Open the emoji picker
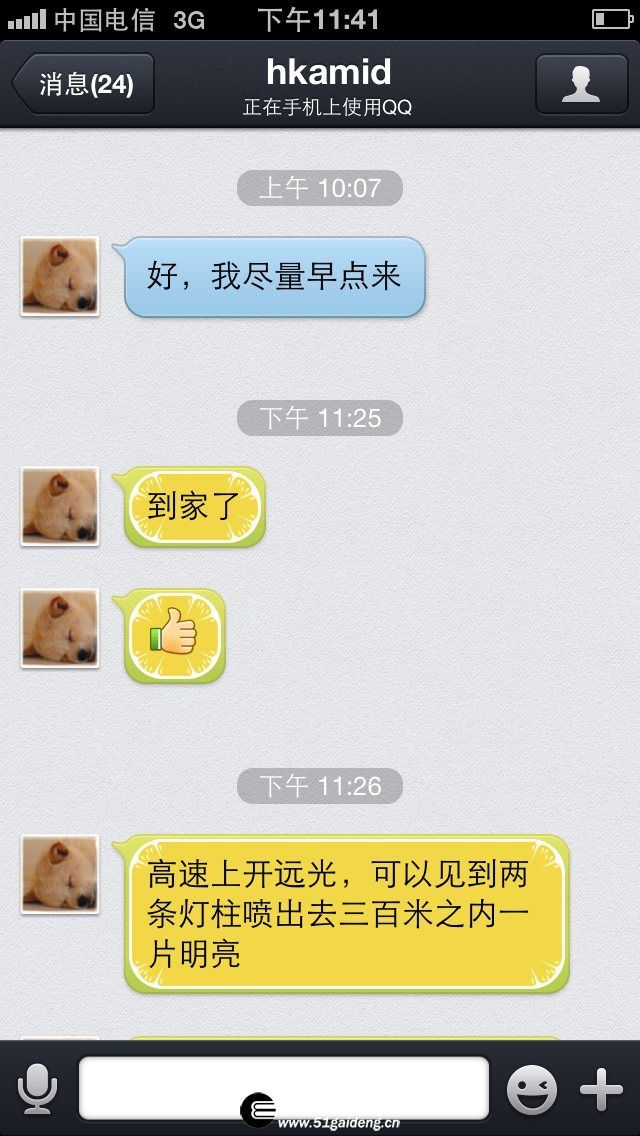This screenshot has width=640, height=1136. click(x=532, y=1089)
